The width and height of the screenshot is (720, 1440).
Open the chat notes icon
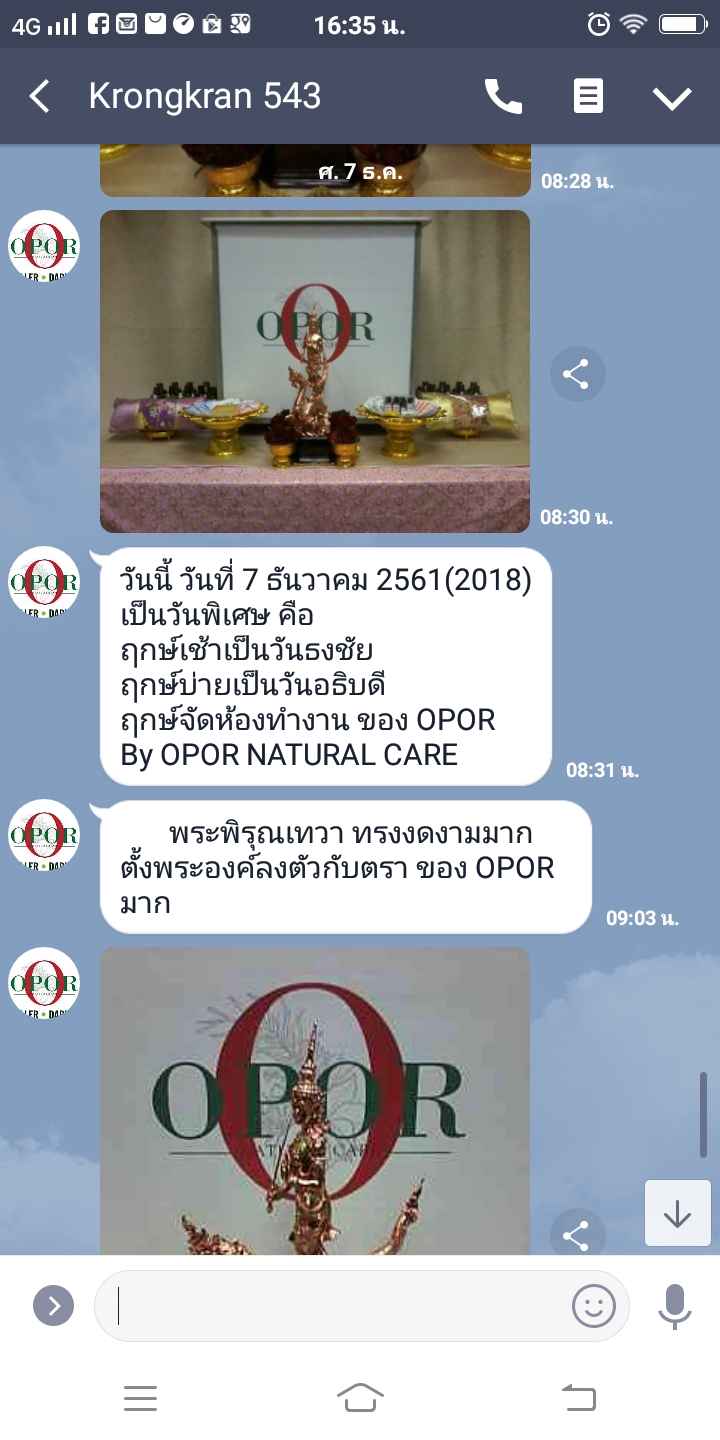click(588, 97)
